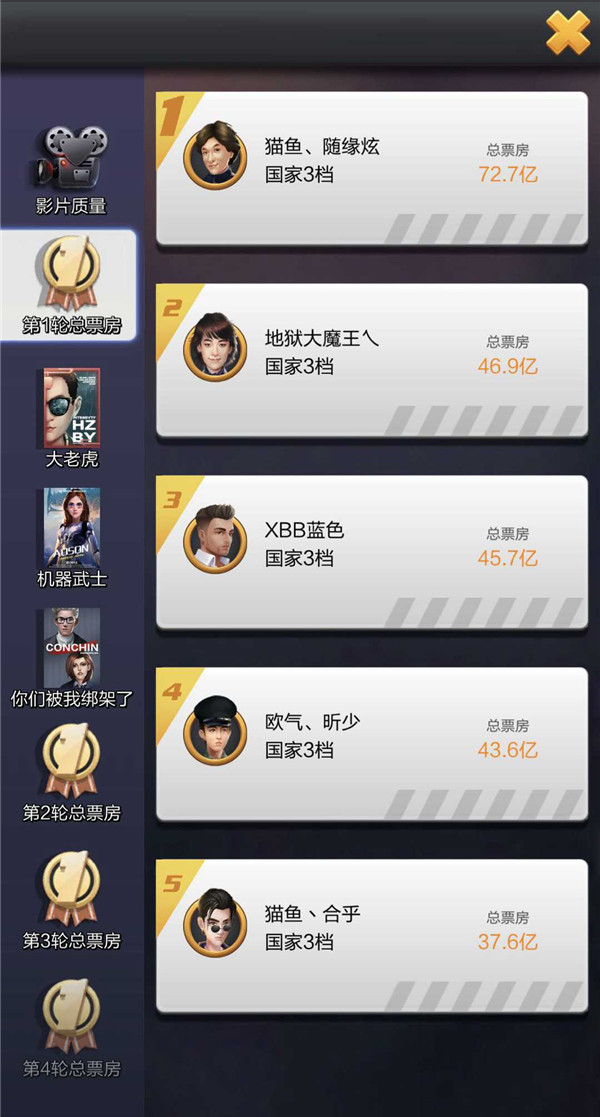The image size is (600, 1117).
Task: Open rank 2 player 地狱大魔王乀
Action: pyautogui.click(x=372, y=360)
